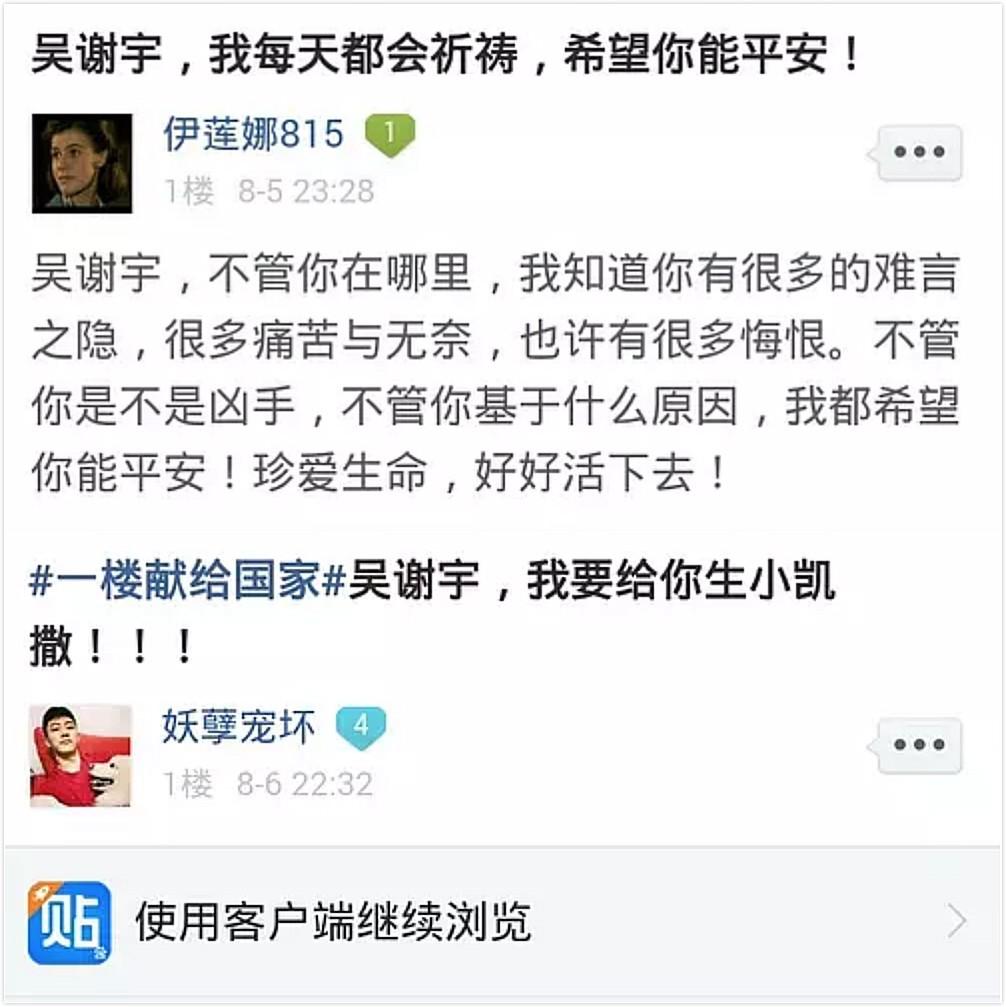Tap 妖孽宠坏's avatar picture
Image resolution: width=1006 pixels, height=1007 pixels.
81,755
